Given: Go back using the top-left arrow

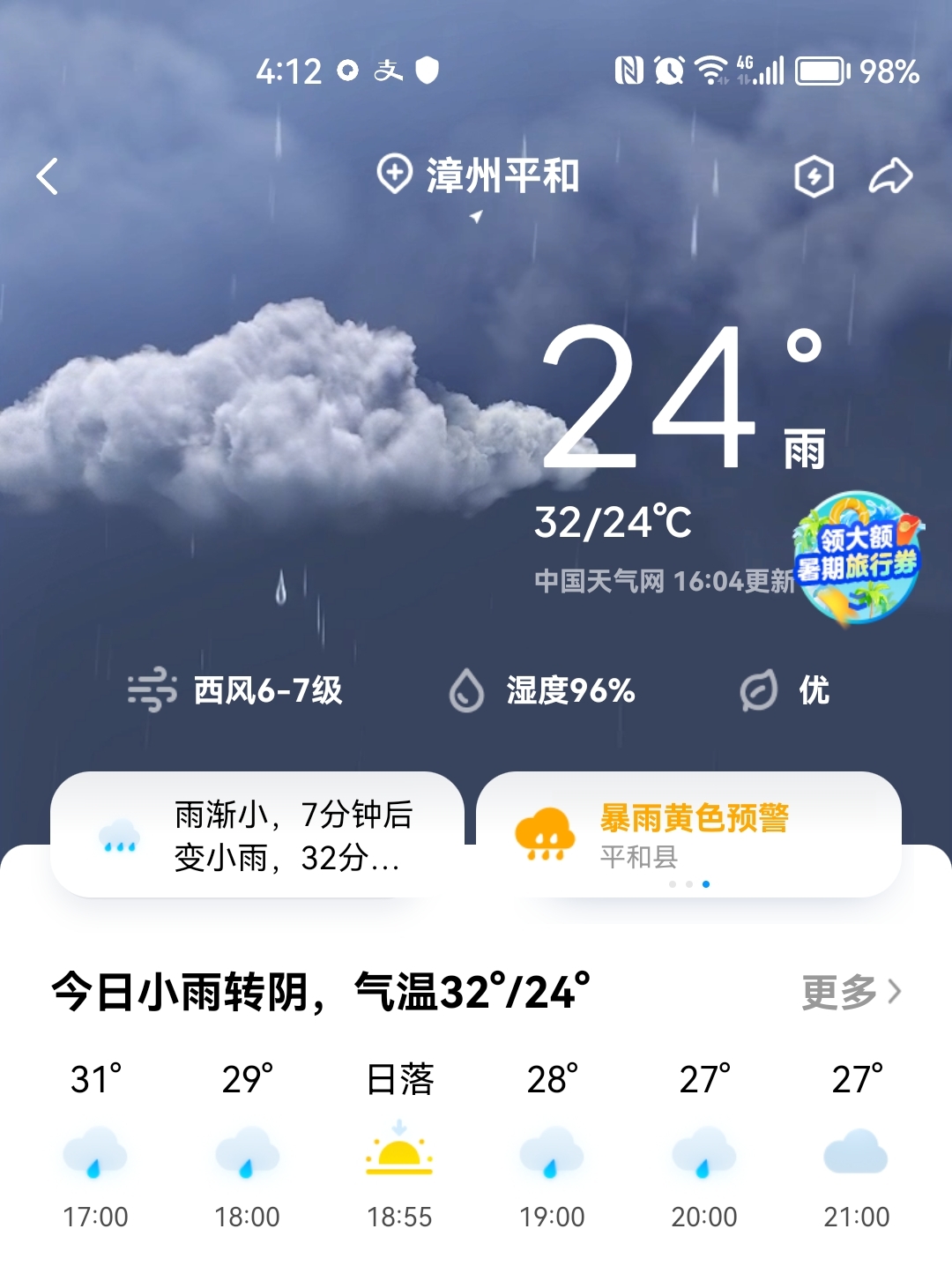Looking at the screenshot, I should coord(48,176).
